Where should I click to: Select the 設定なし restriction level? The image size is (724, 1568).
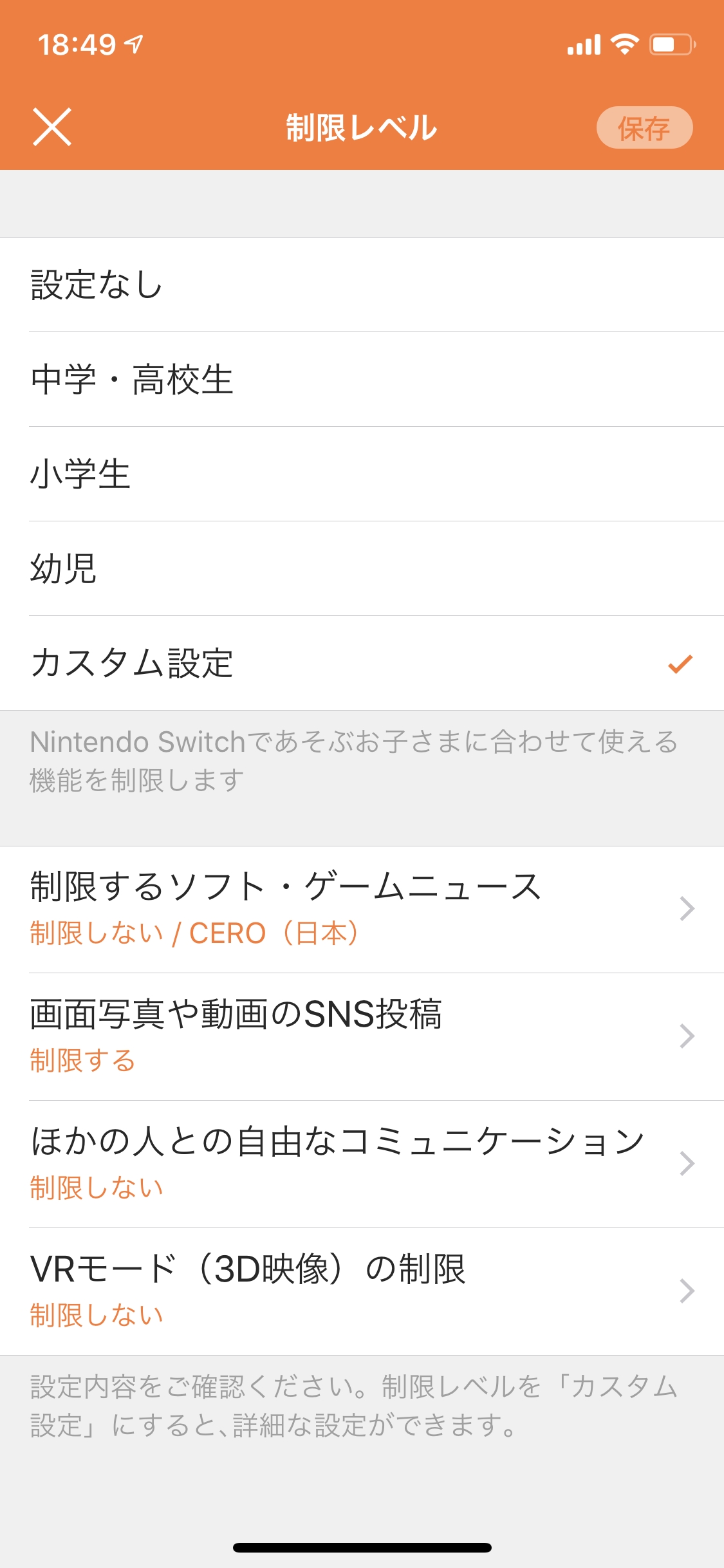(362, 285)
